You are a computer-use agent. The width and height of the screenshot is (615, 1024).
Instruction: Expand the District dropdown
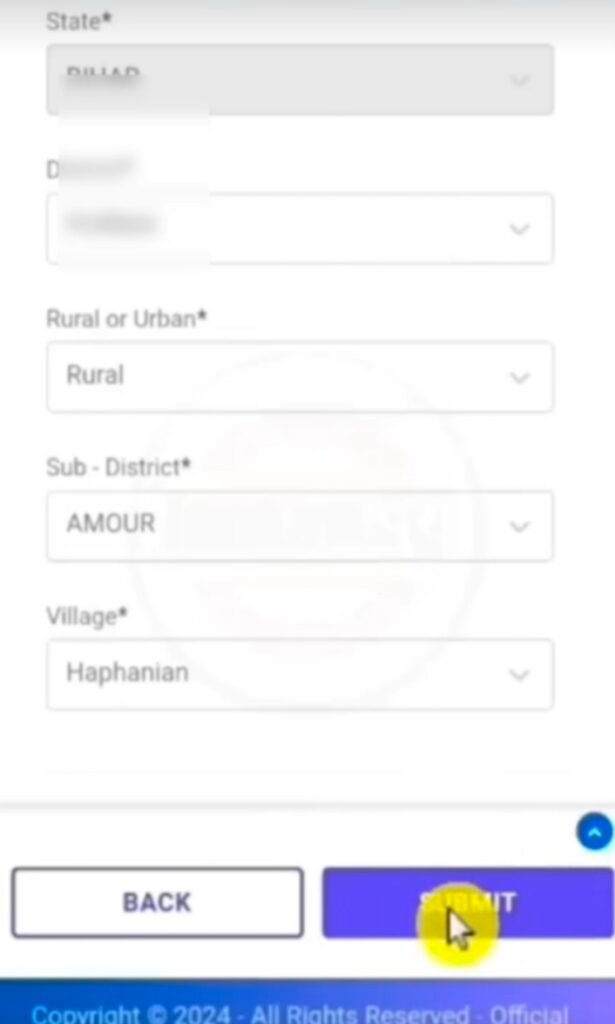click(300, 229)
